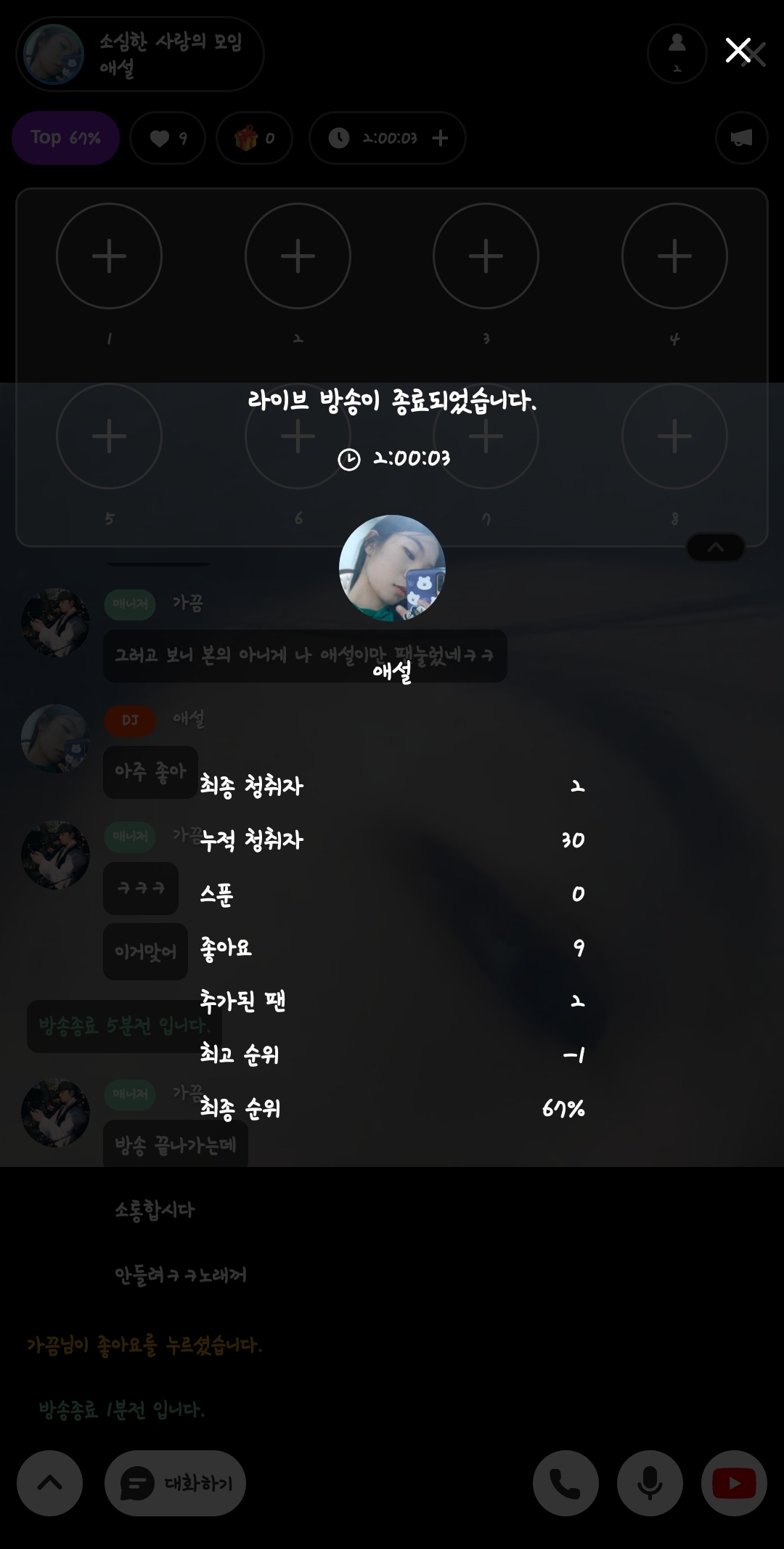Expand the bottom up-arrow menu

coord(49,1483)
